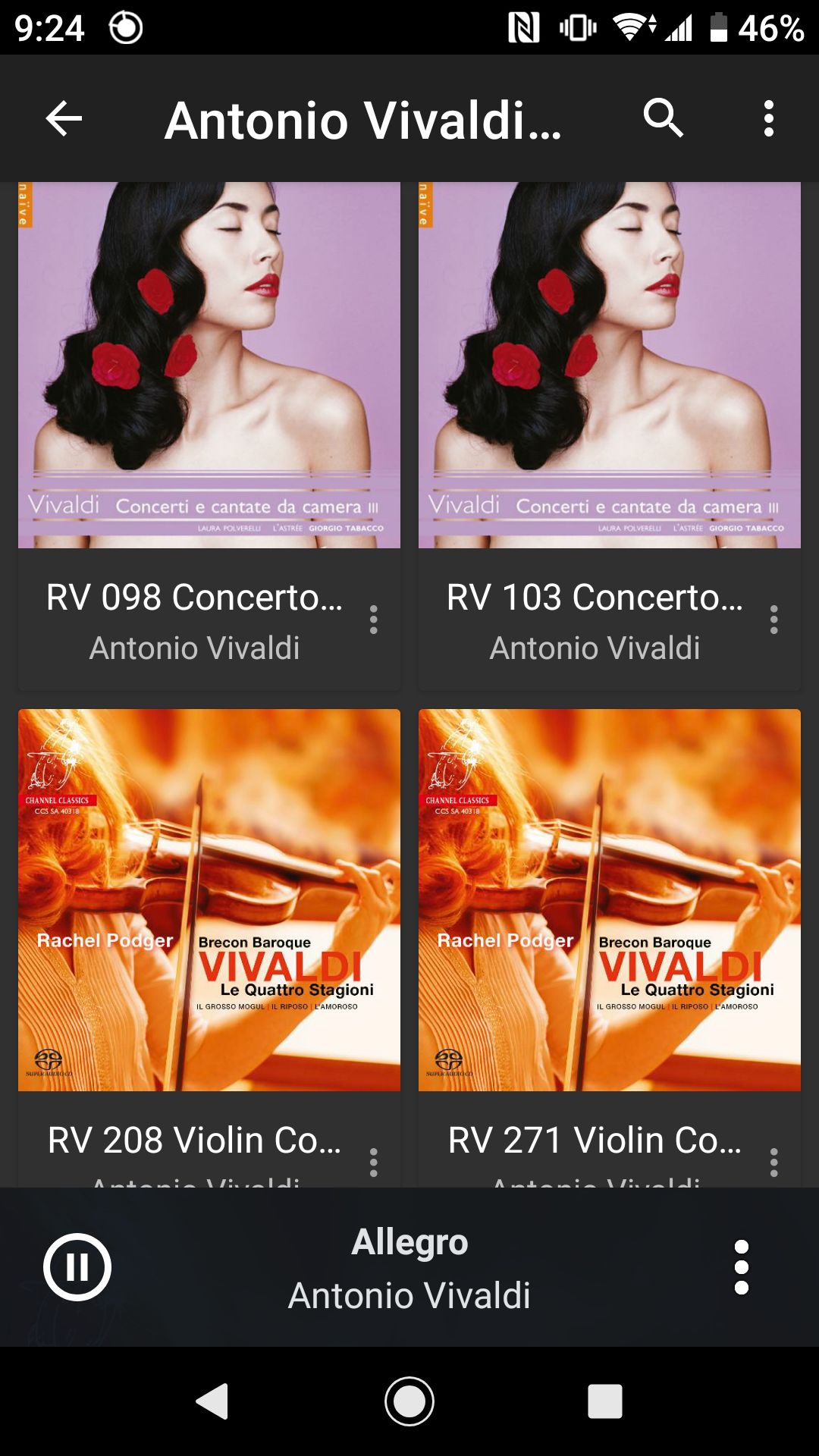This screenshot has width=819, height=1456.
Task: Open the Allegro now playing bar
Action: point(409,1267)
